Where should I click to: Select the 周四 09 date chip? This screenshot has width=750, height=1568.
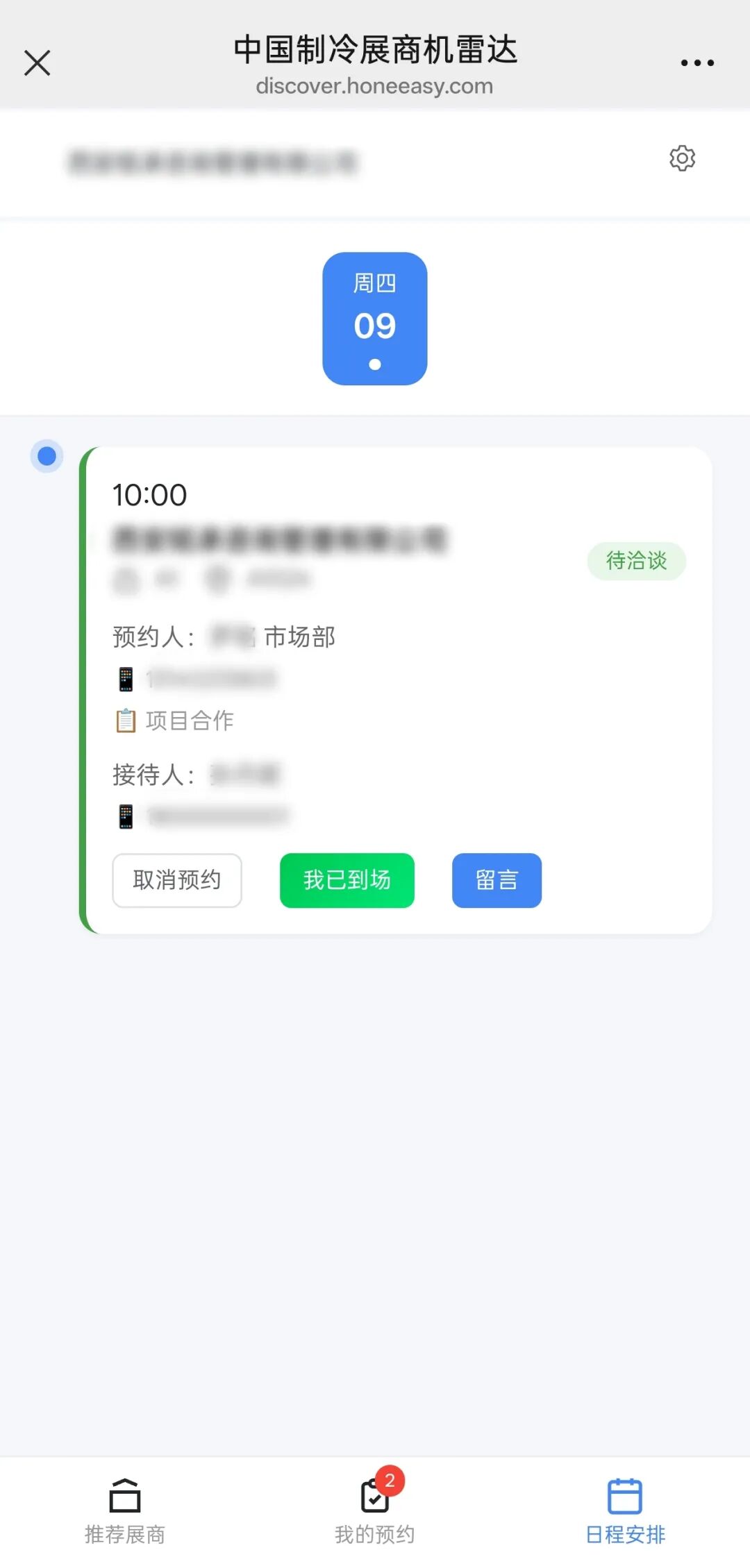(375, 319)
